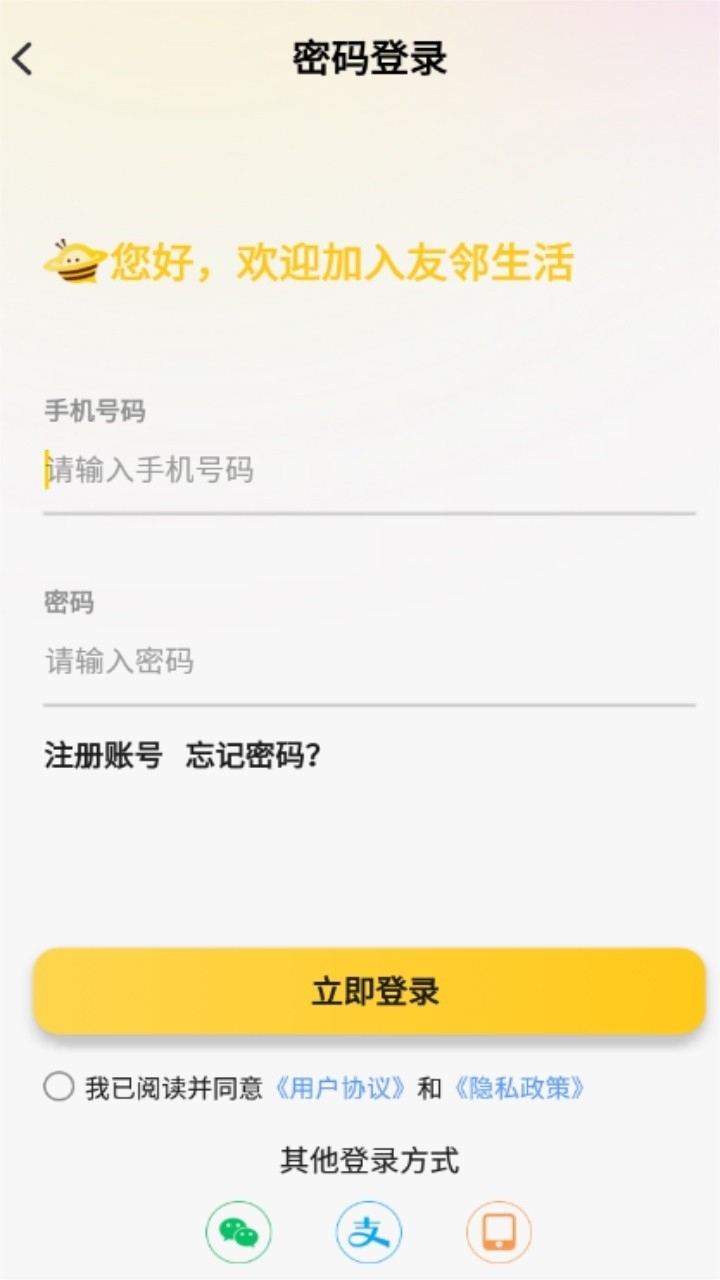Tap the 立即登录 login button

[369, 991]
